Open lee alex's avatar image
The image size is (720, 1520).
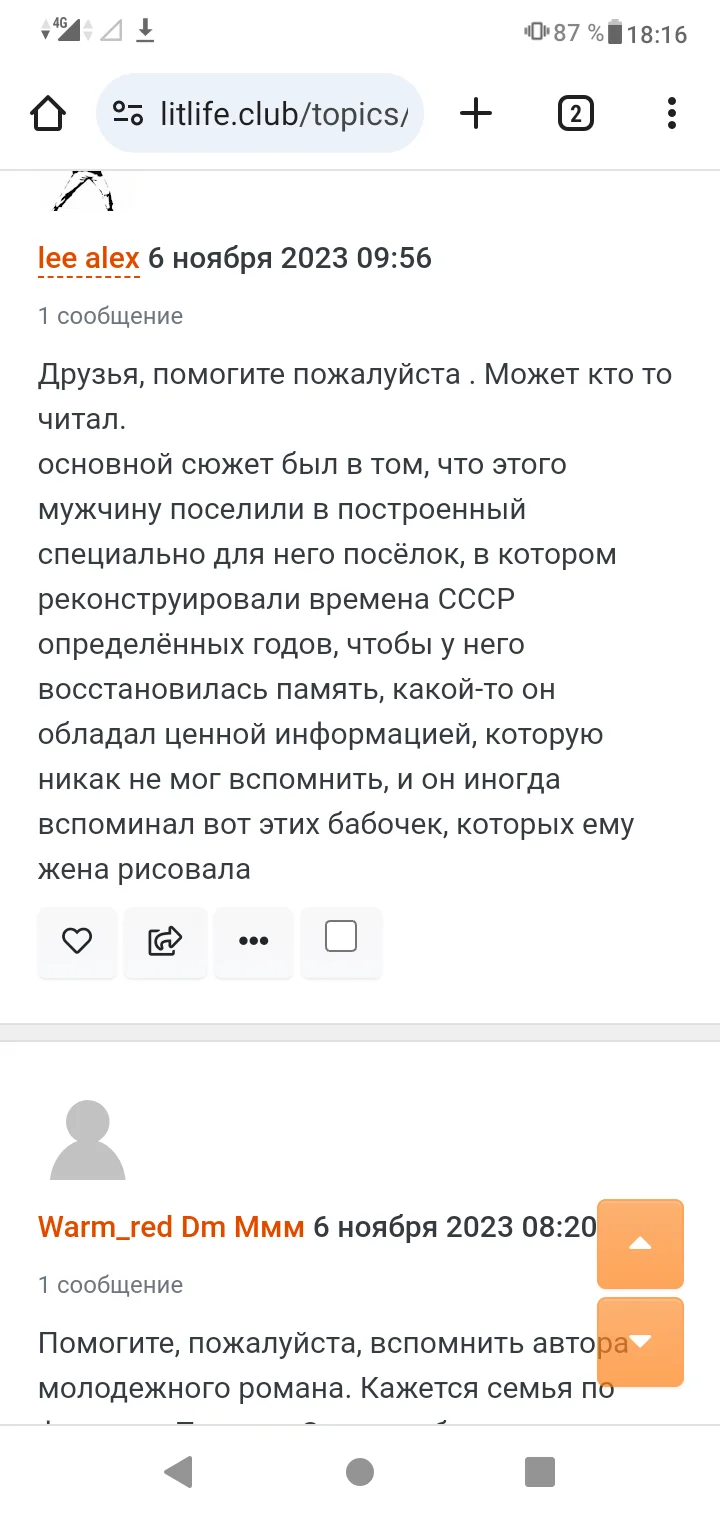pos(86,190)
